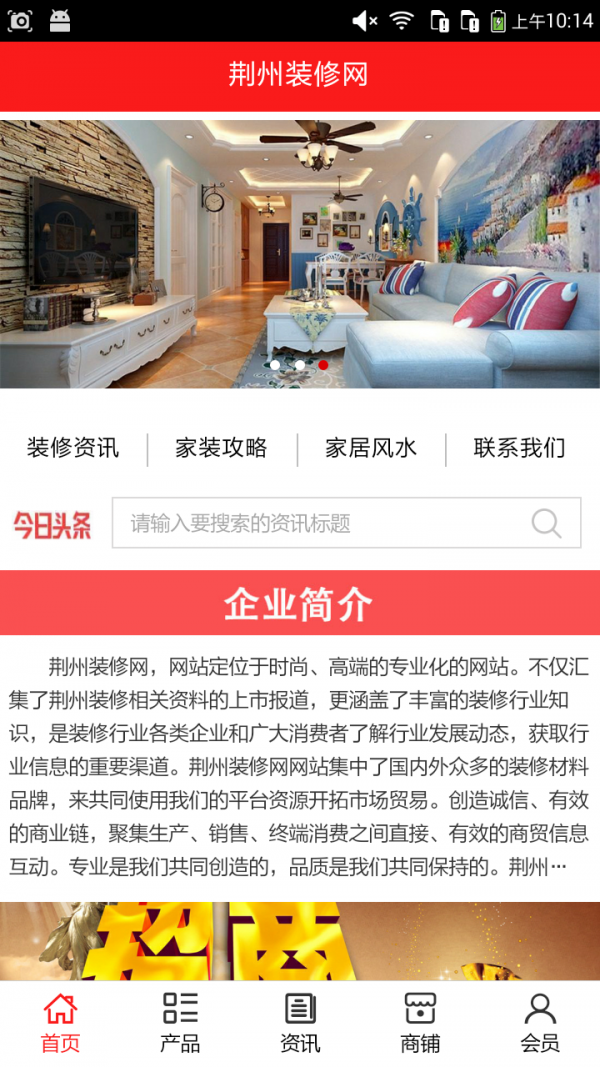The image size is (600, 1067).
Task: Open the 装修资讯 section
Action: coord(73,448)
